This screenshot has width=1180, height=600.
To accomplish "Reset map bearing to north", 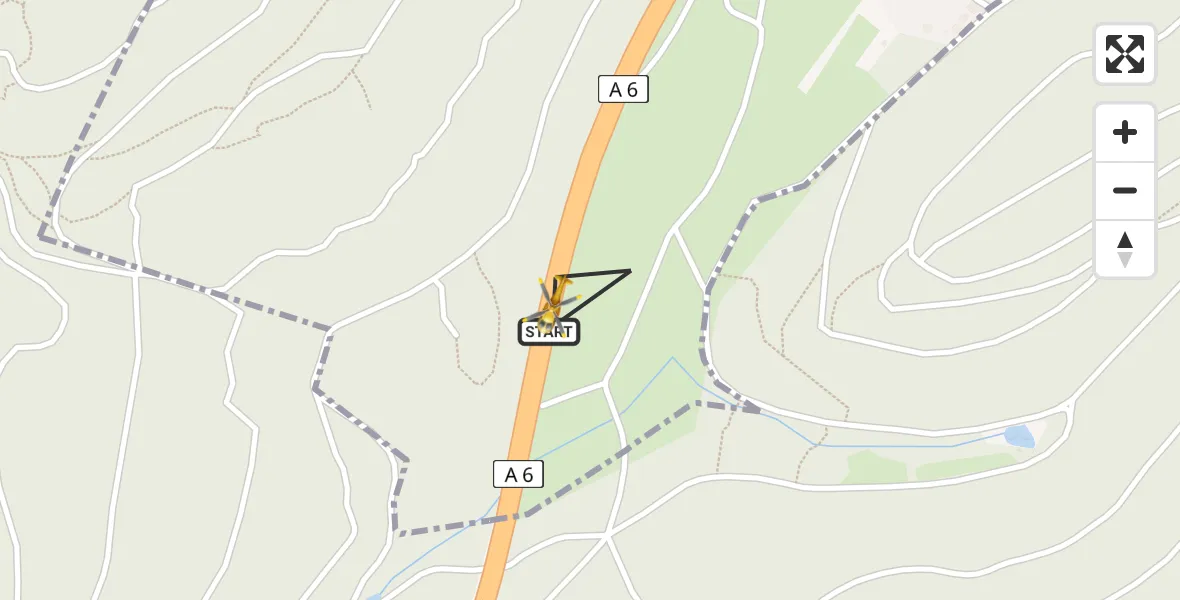I will tap(1124, 249).
